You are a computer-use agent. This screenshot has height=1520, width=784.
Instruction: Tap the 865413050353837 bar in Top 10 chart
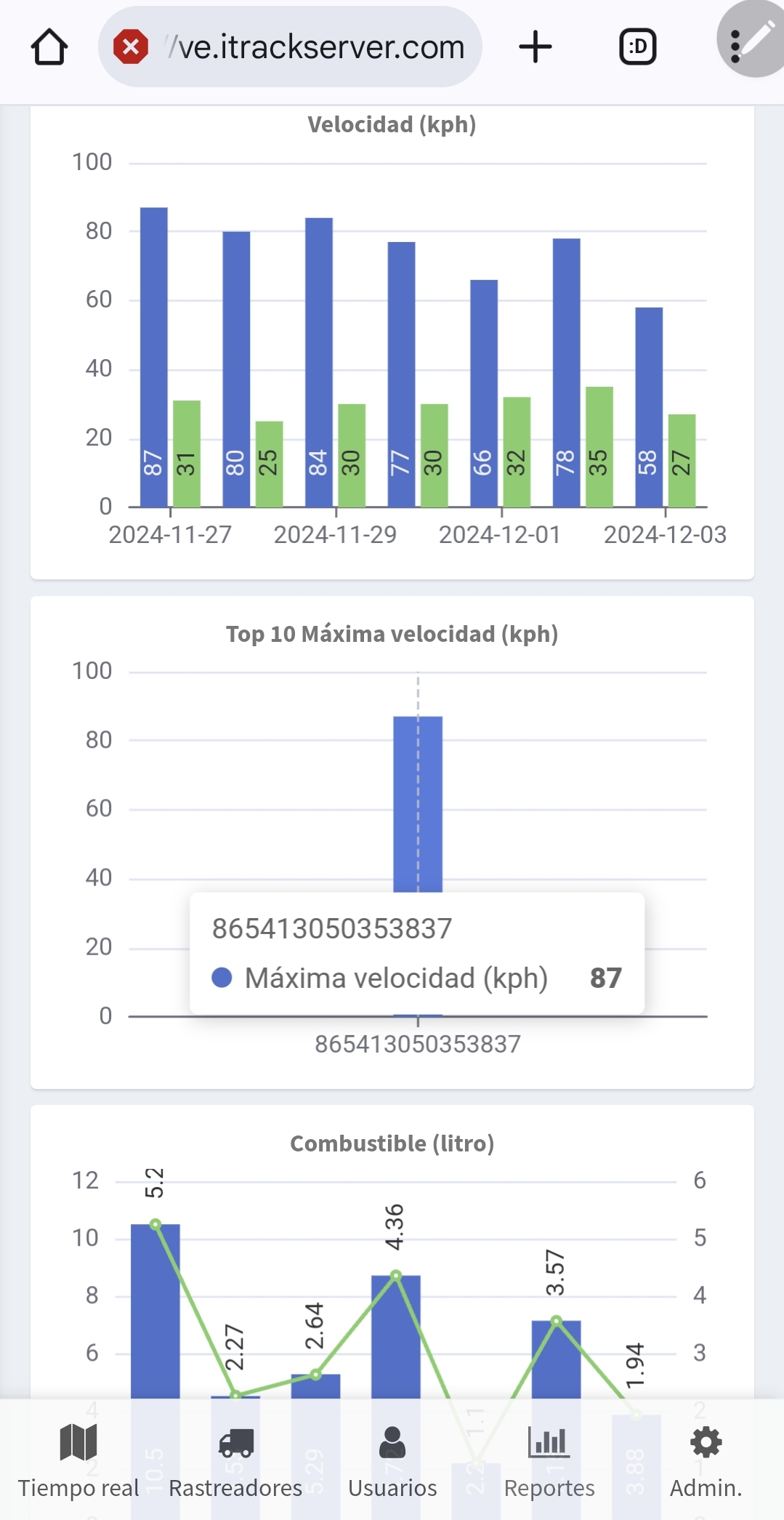pyautogui.click(x=418, y=800)
